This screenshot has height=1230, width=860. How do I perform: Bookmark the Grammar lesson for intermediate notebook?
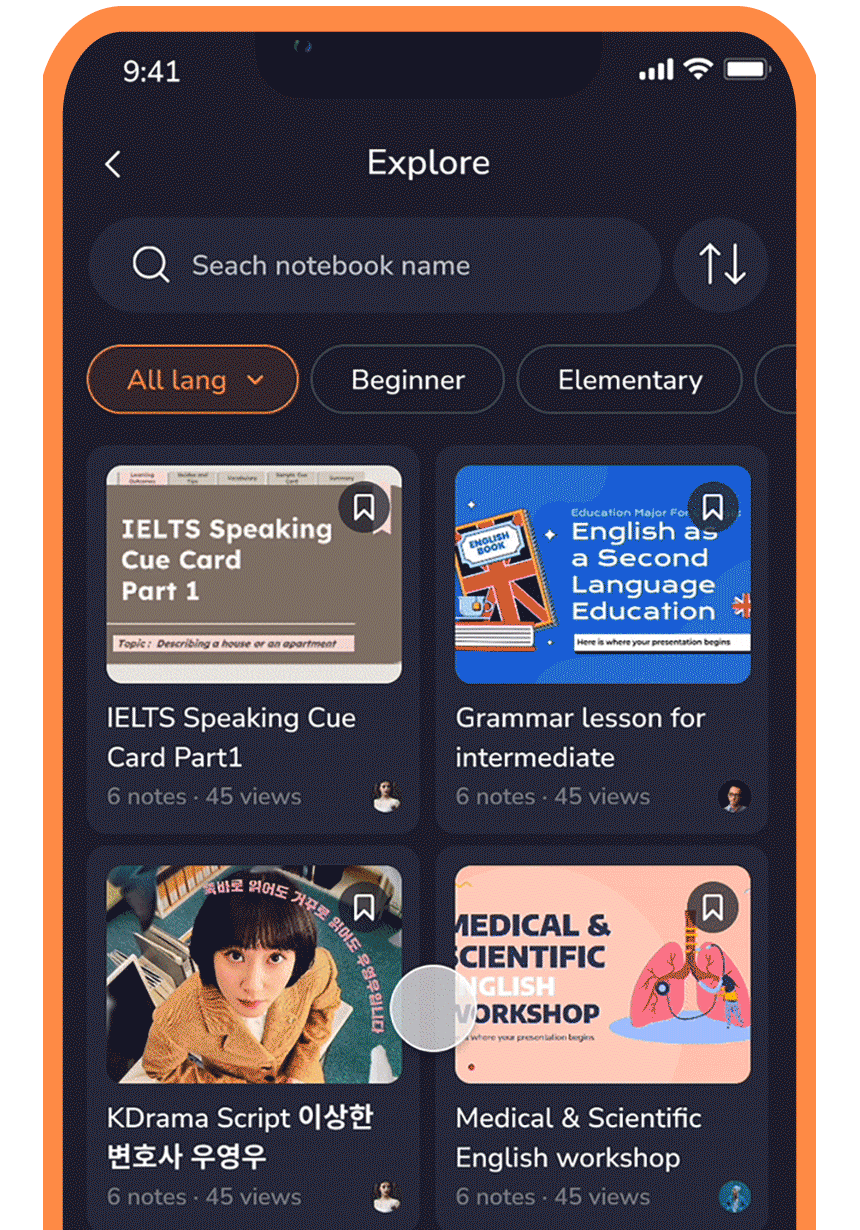pyautogui.click(x=712, y=508)
